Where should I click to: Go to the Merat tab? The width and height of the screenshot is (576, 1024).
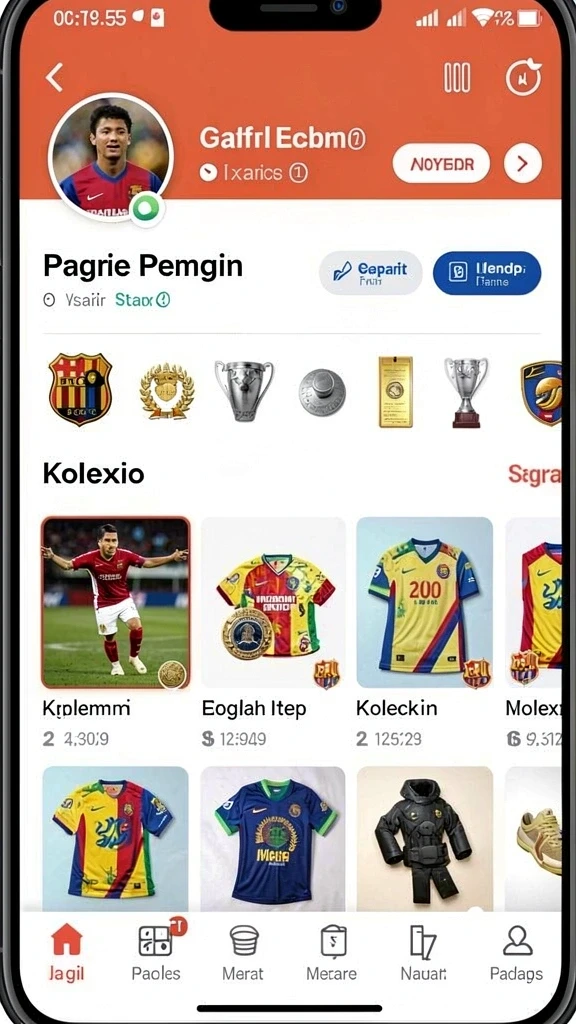pos(243,953)
